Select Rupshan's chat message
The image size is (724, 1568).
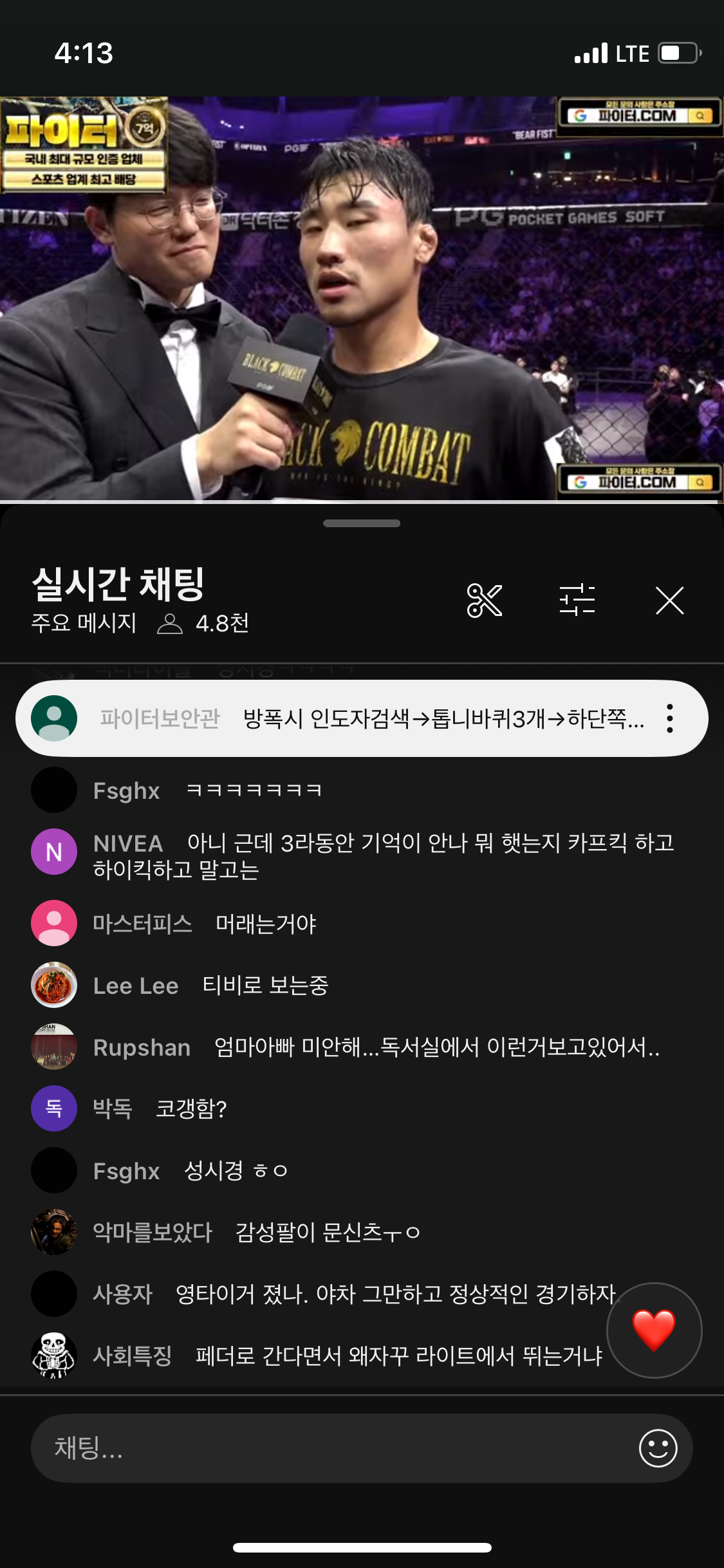coord(376,1047)
